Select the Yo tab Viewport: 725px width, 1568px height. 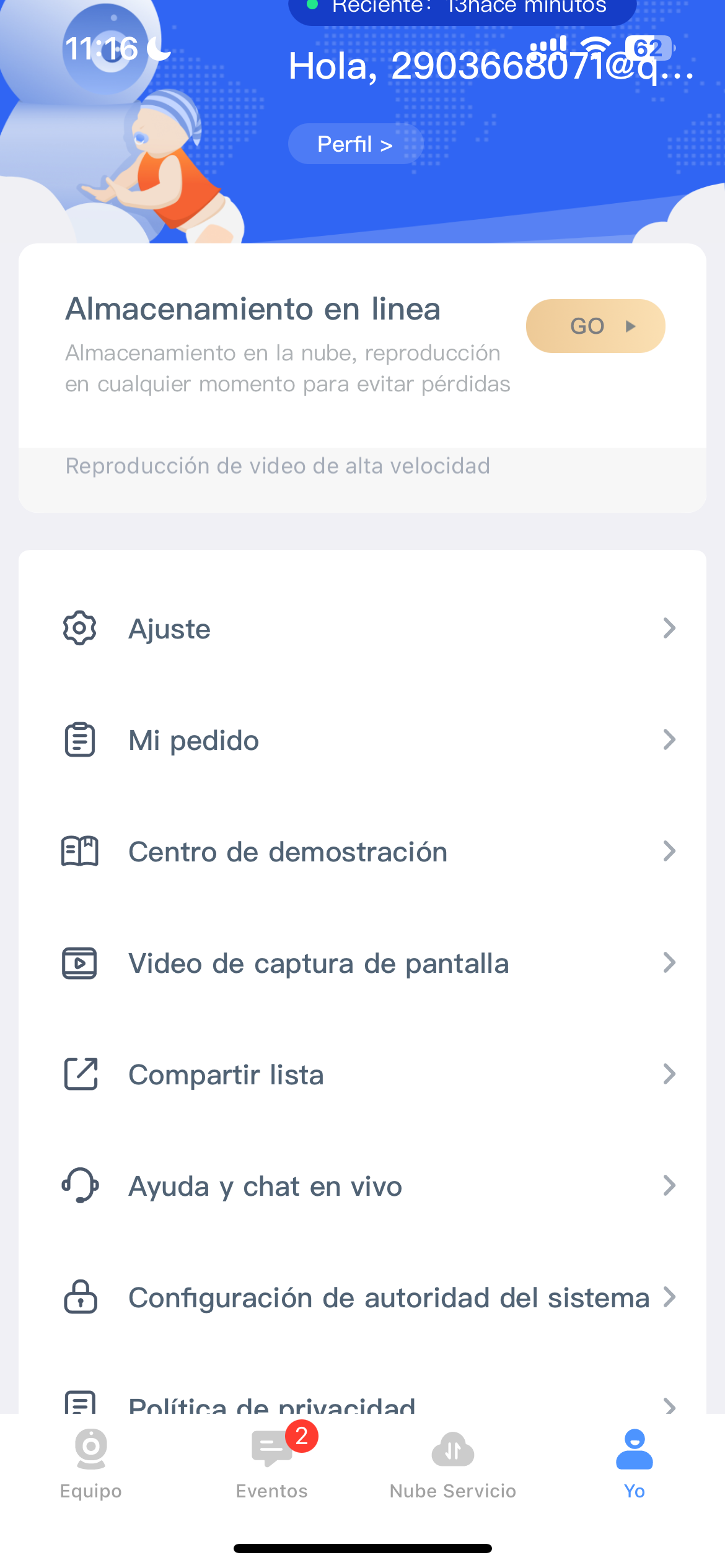(634, 1463)
